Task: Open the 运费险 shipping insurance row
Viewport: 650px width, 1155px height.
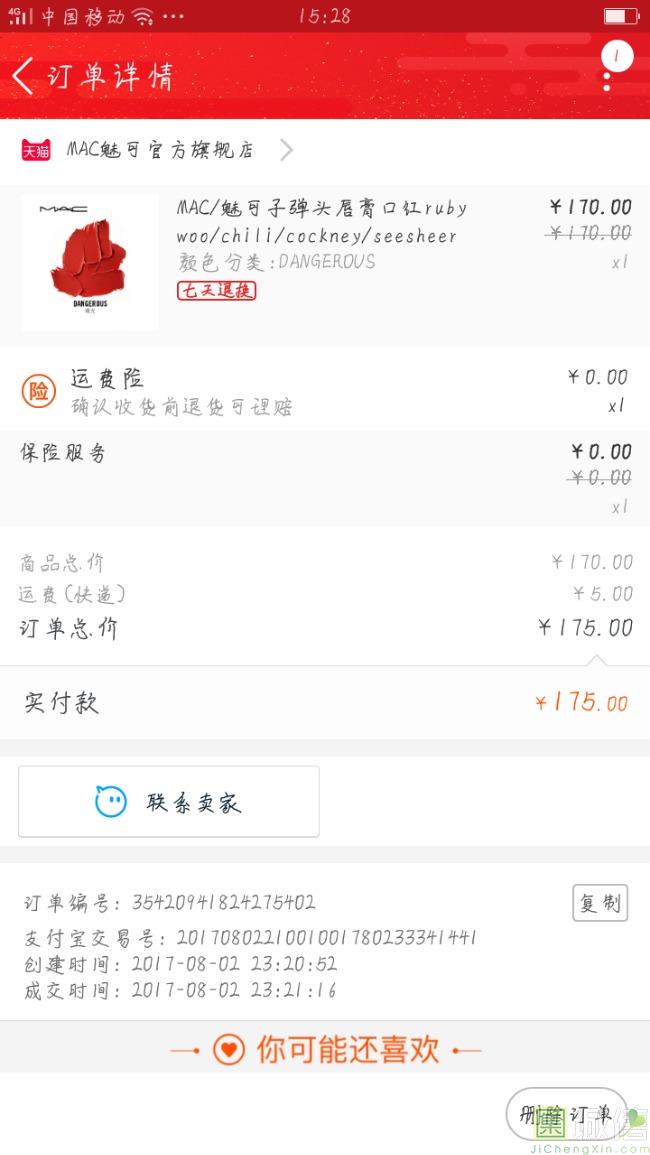Action: (x=325, y=390)
